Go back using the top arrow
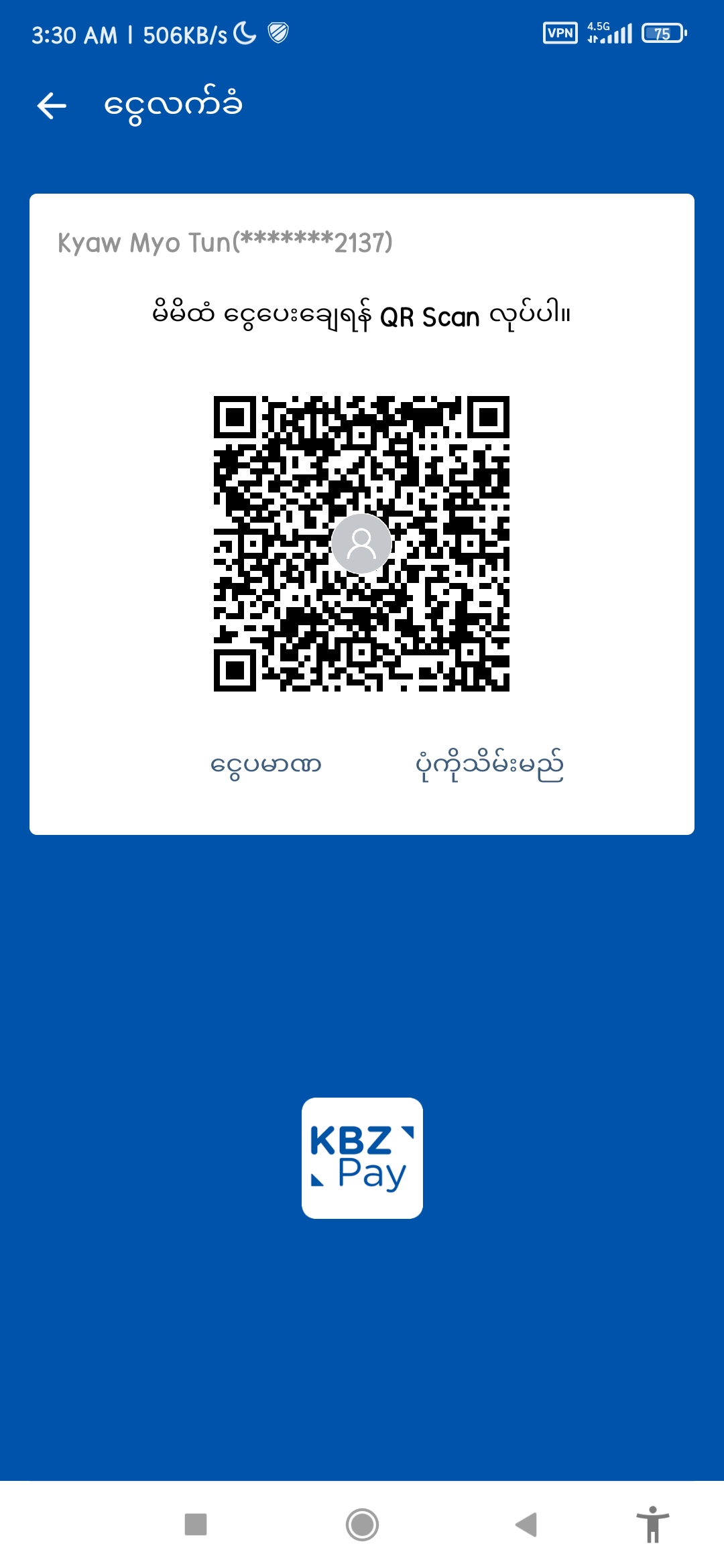 (52, 106)
